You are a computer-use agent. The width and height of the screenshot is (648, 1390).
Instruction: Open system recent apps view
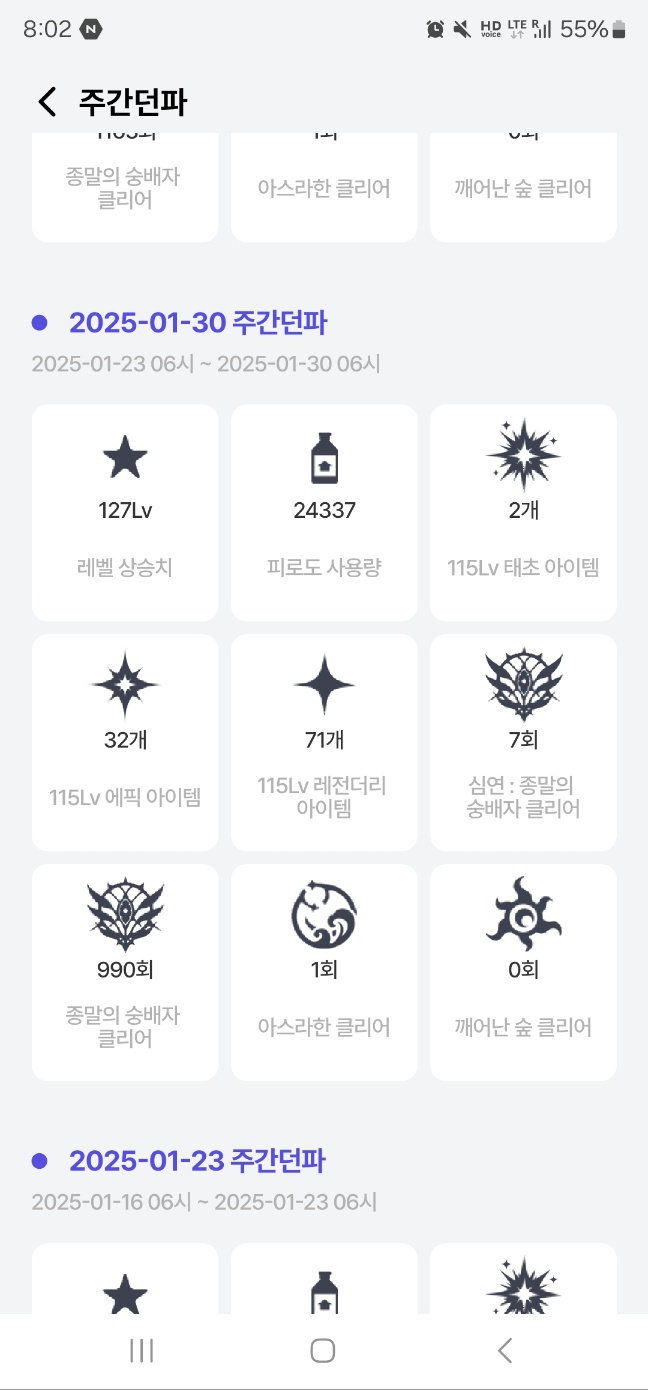pyautogui.click(x=142, y=1351)
